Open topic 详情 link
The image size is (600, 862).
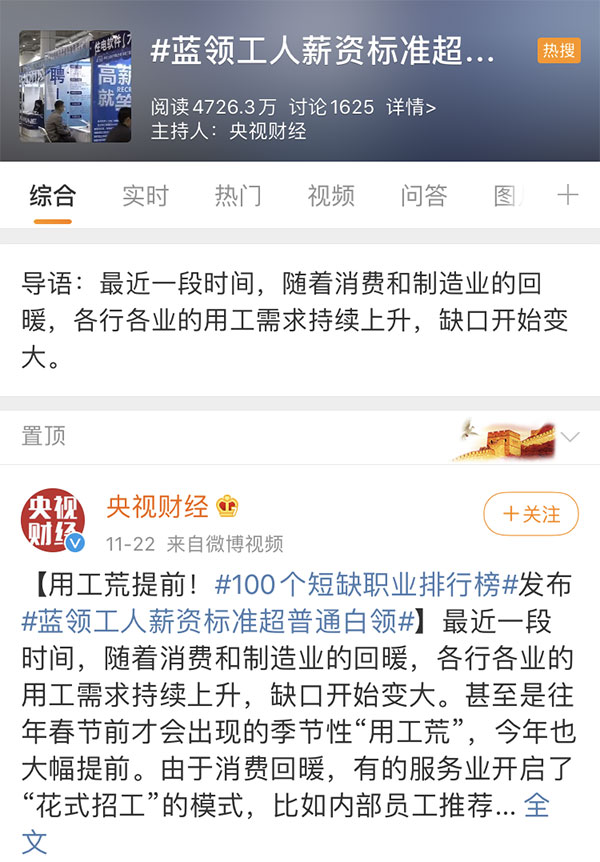411,107
